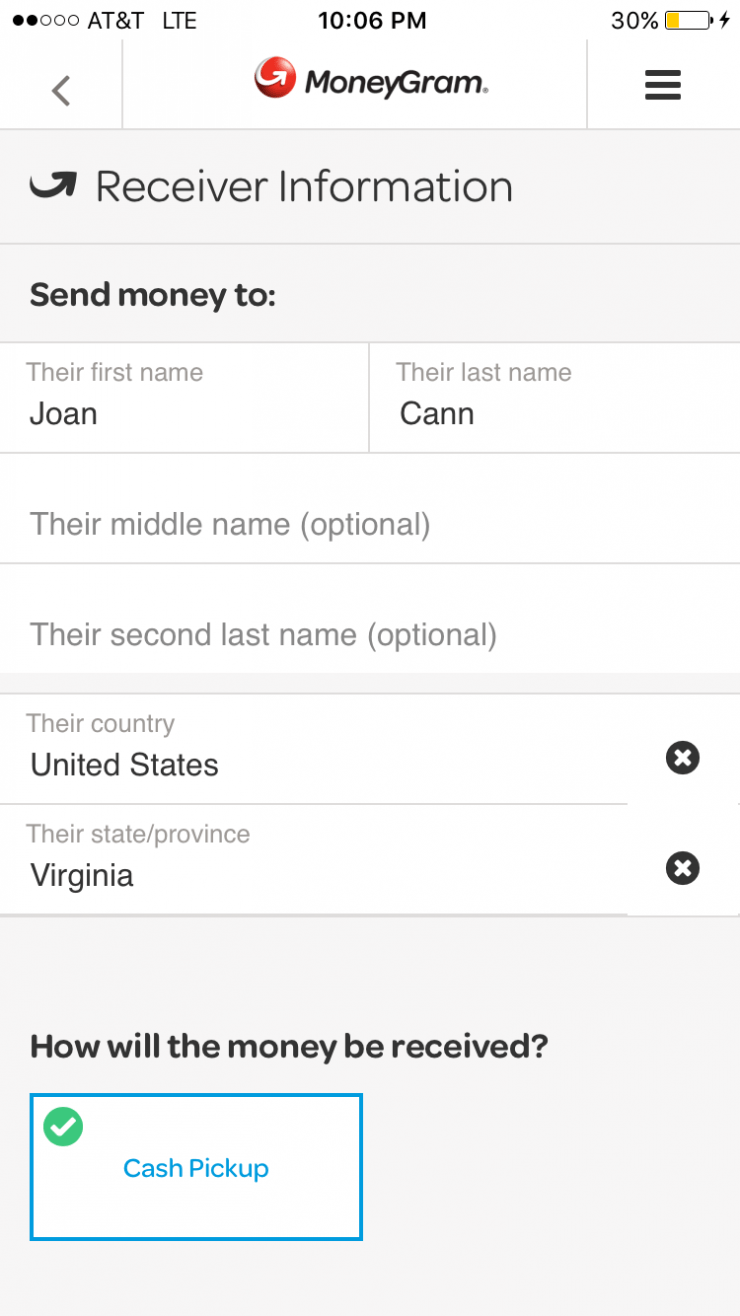Clear the Virginia state selection
Image resolution: width=740 pixels, height=1316 pixels.
coord(683,868)
